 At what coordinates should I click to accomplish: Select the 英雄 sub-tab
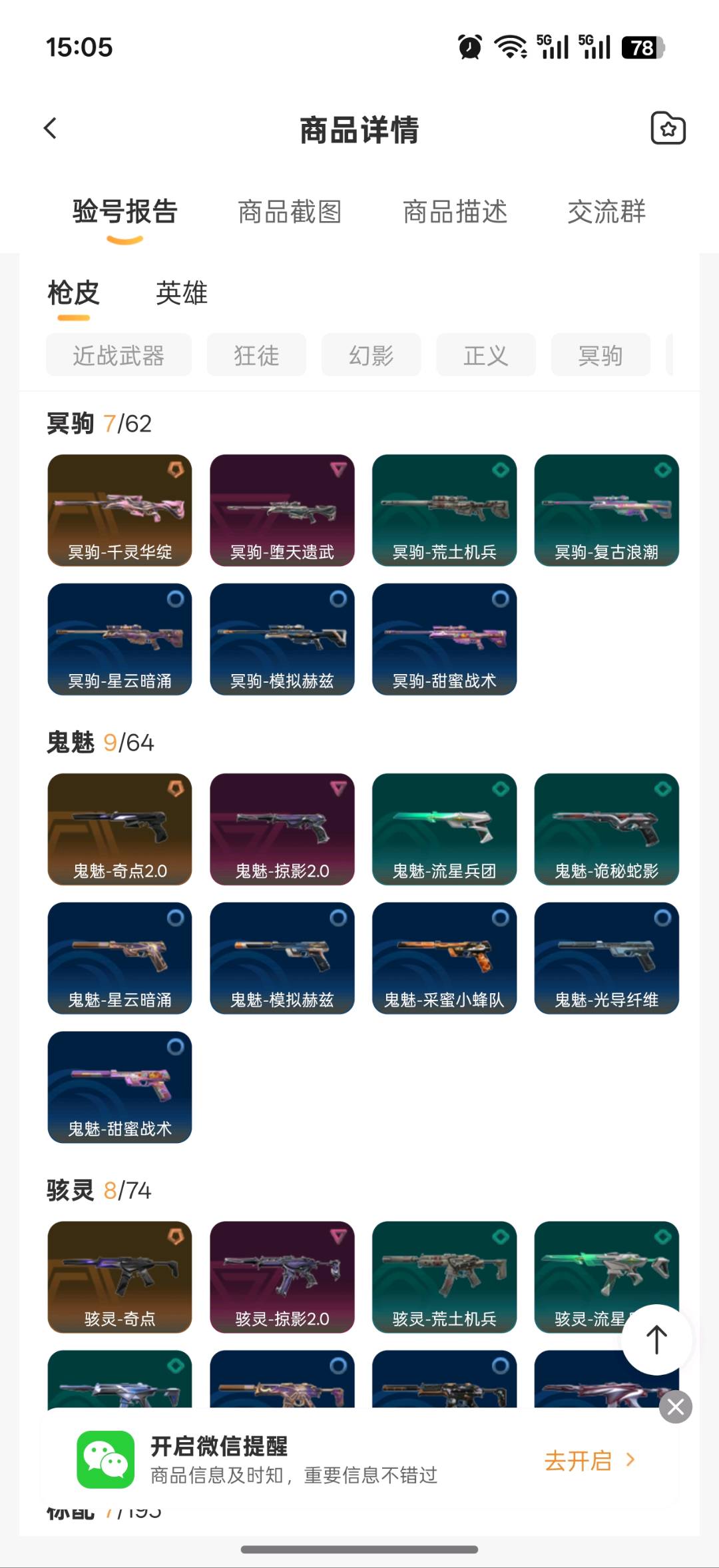click(181, 293)
